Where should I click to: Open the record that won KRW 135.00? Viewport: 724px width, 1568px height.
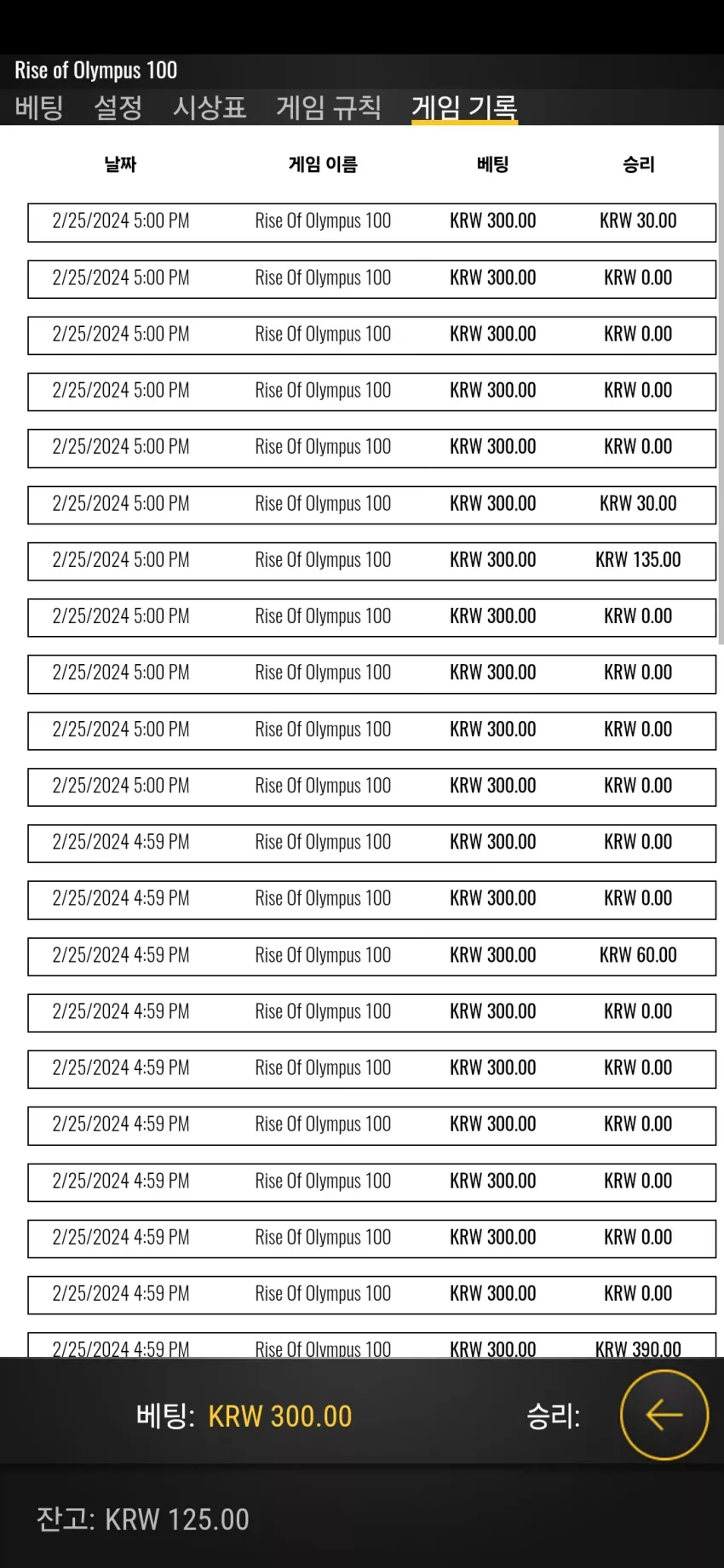[371, 561]
